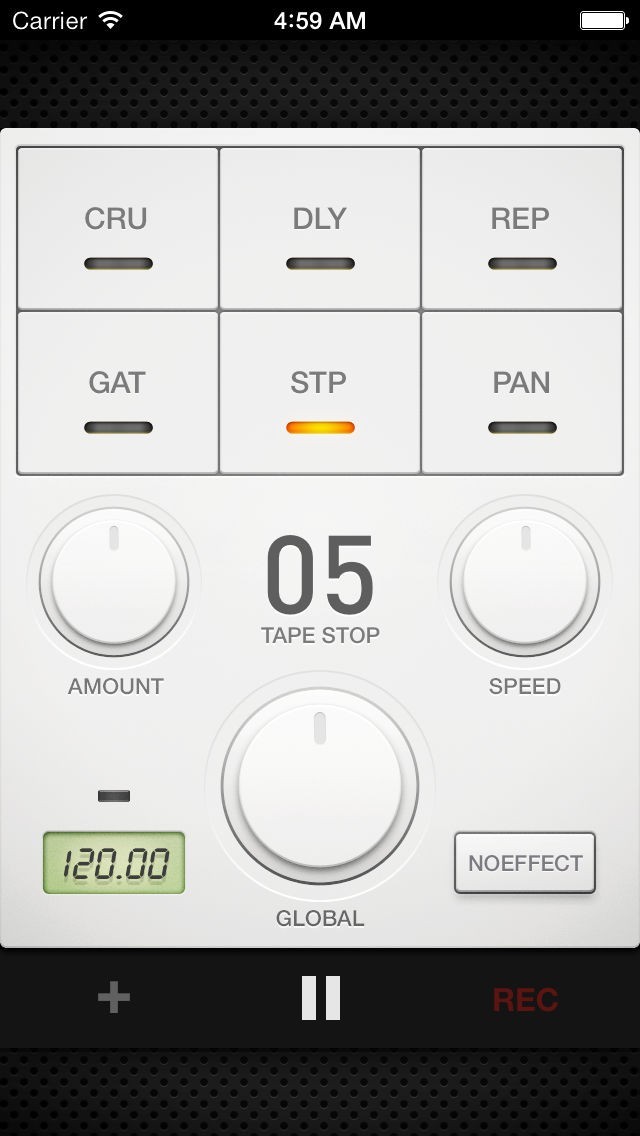
Task: Add a track with the plus icon
Action: tap(114, 998)
